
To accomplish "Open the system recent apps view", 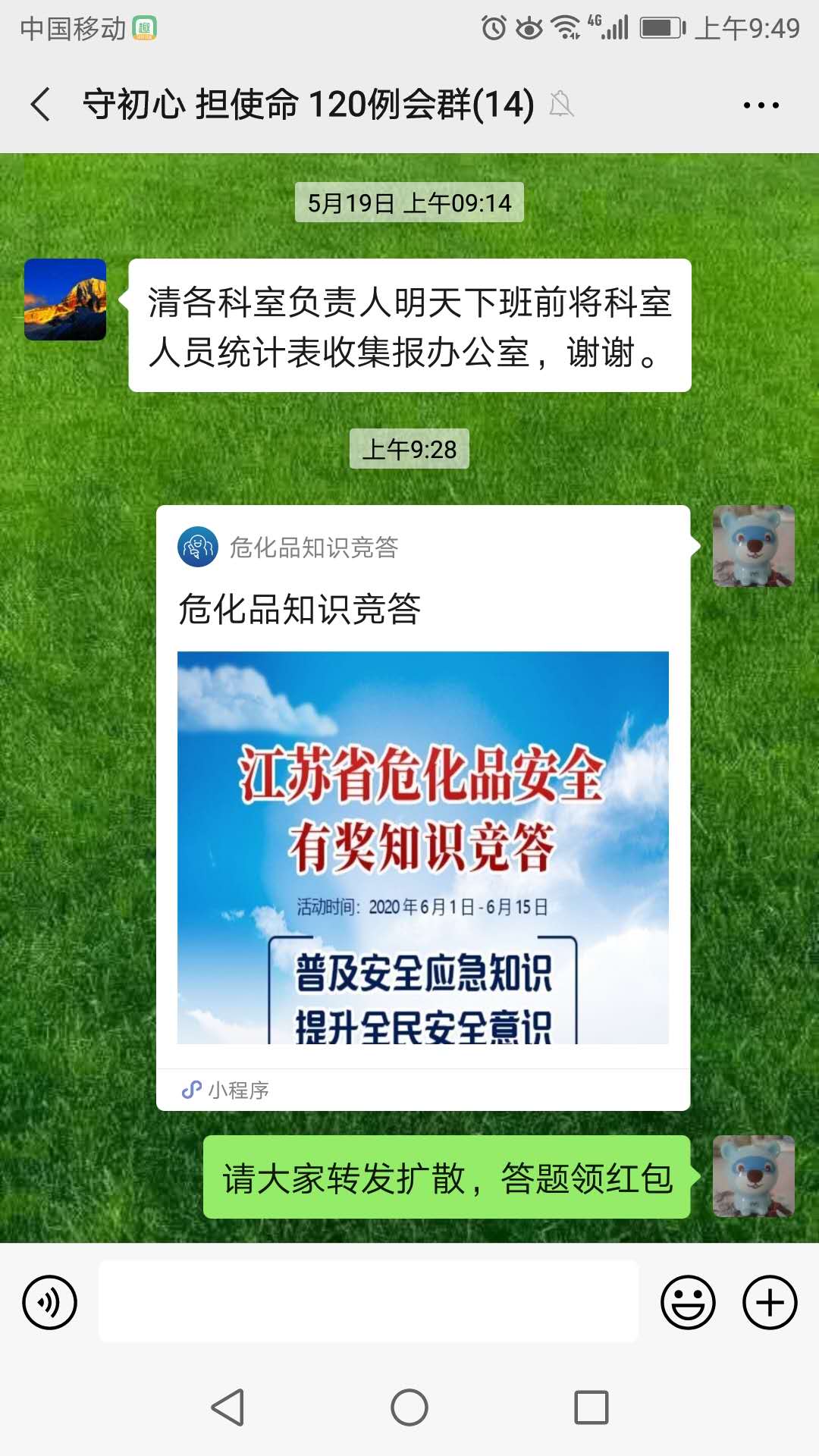I will tap(591, 1407).
